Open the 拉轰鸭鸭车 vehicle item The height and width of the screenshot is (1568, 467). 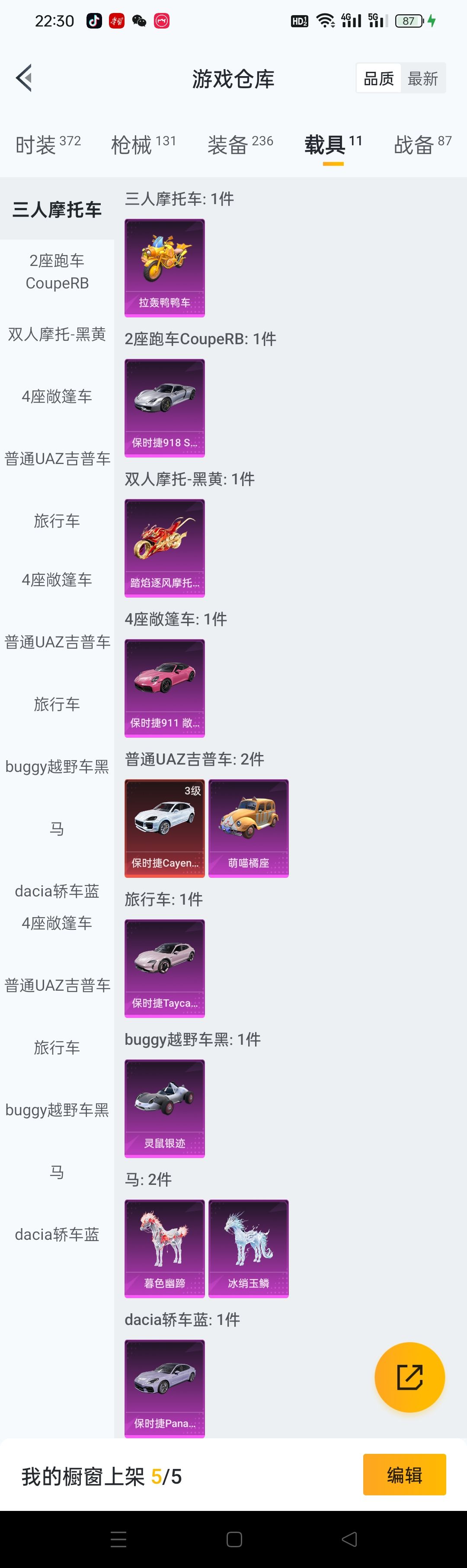(x=164, y=268)
